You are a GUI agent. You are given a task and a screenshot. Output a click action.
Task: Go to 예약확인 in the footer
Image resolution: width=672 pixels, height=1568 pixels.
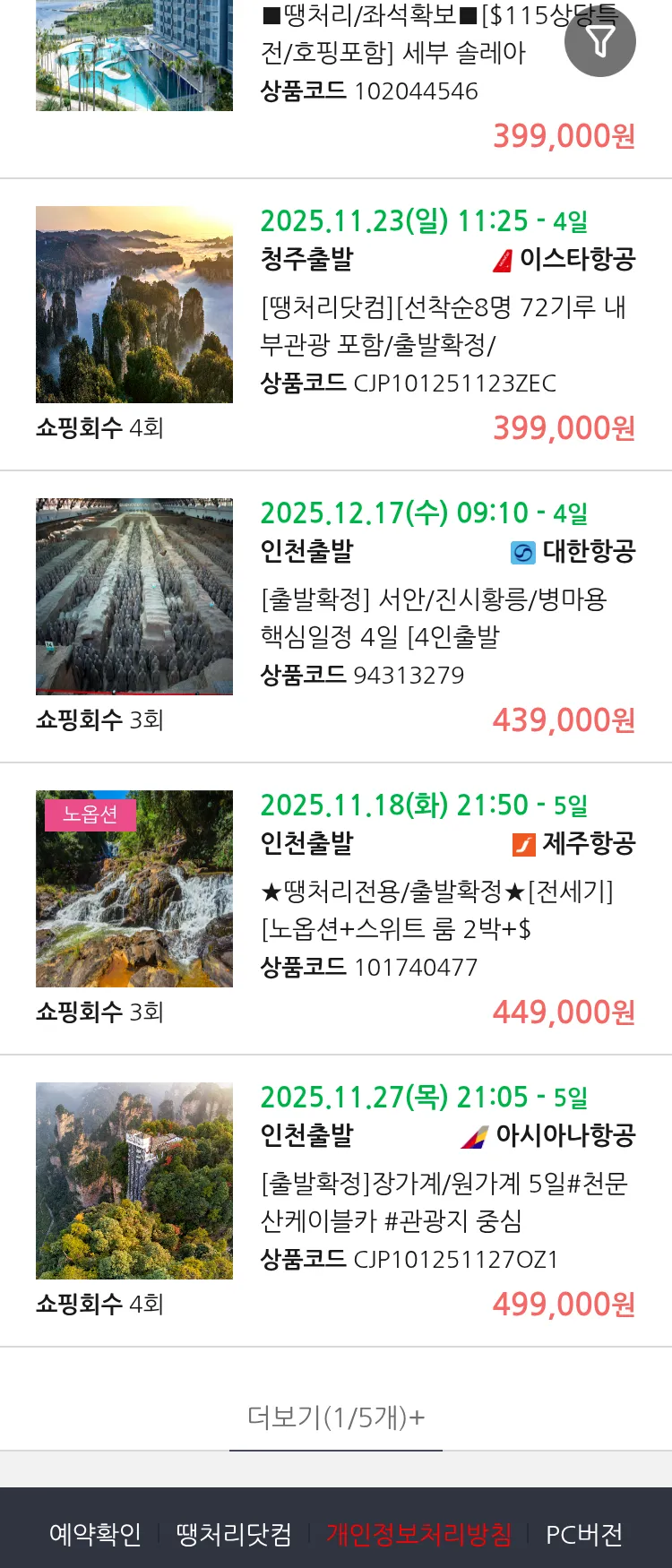pyautogui.click(x=95, y=1534)
